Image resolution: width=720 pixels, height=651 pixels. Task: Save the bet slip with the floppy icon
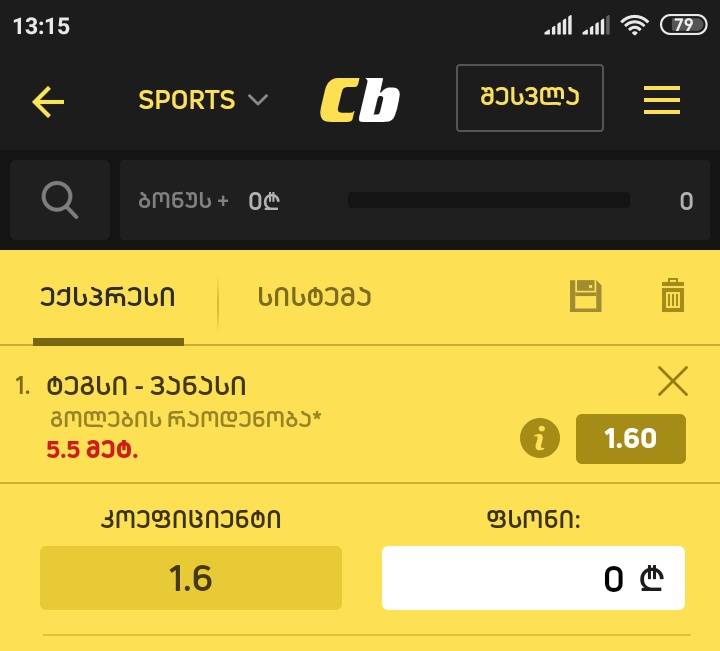click(586, 296)
